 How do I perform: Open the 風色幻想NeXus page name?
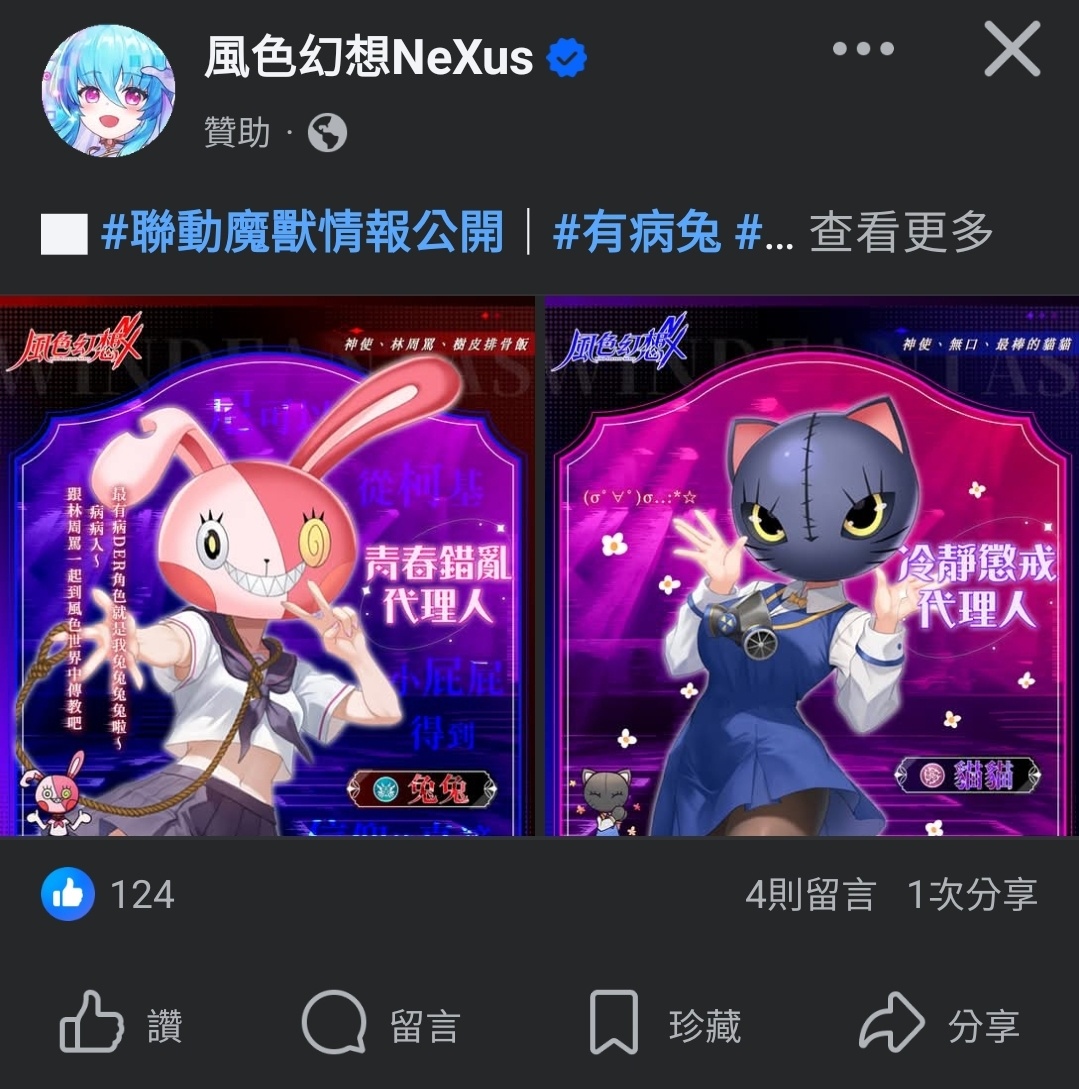pyautogui.click(x=368, y=58)
